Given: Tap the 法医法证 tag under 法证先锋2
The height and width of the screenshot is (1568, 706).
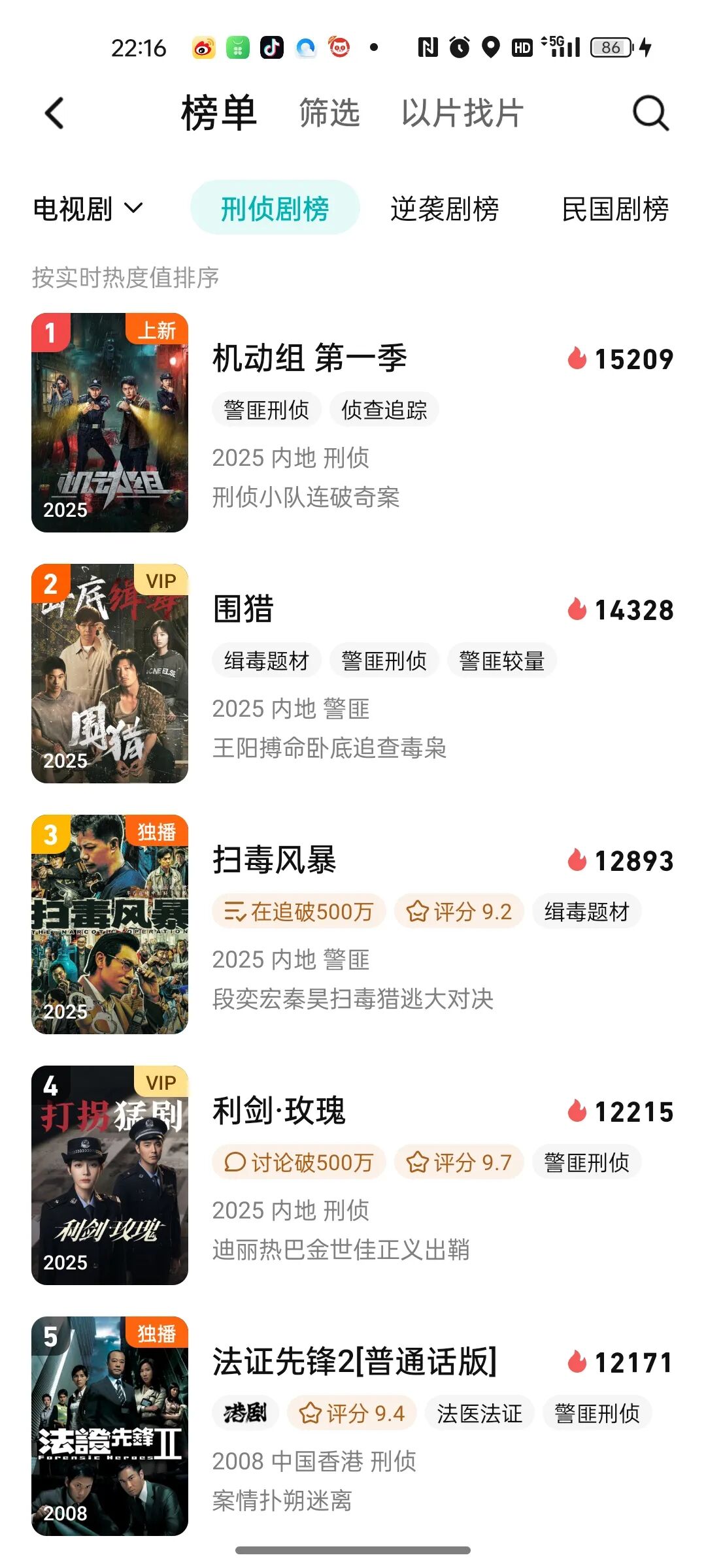Looking at the screenshot, I should 479,1413.
